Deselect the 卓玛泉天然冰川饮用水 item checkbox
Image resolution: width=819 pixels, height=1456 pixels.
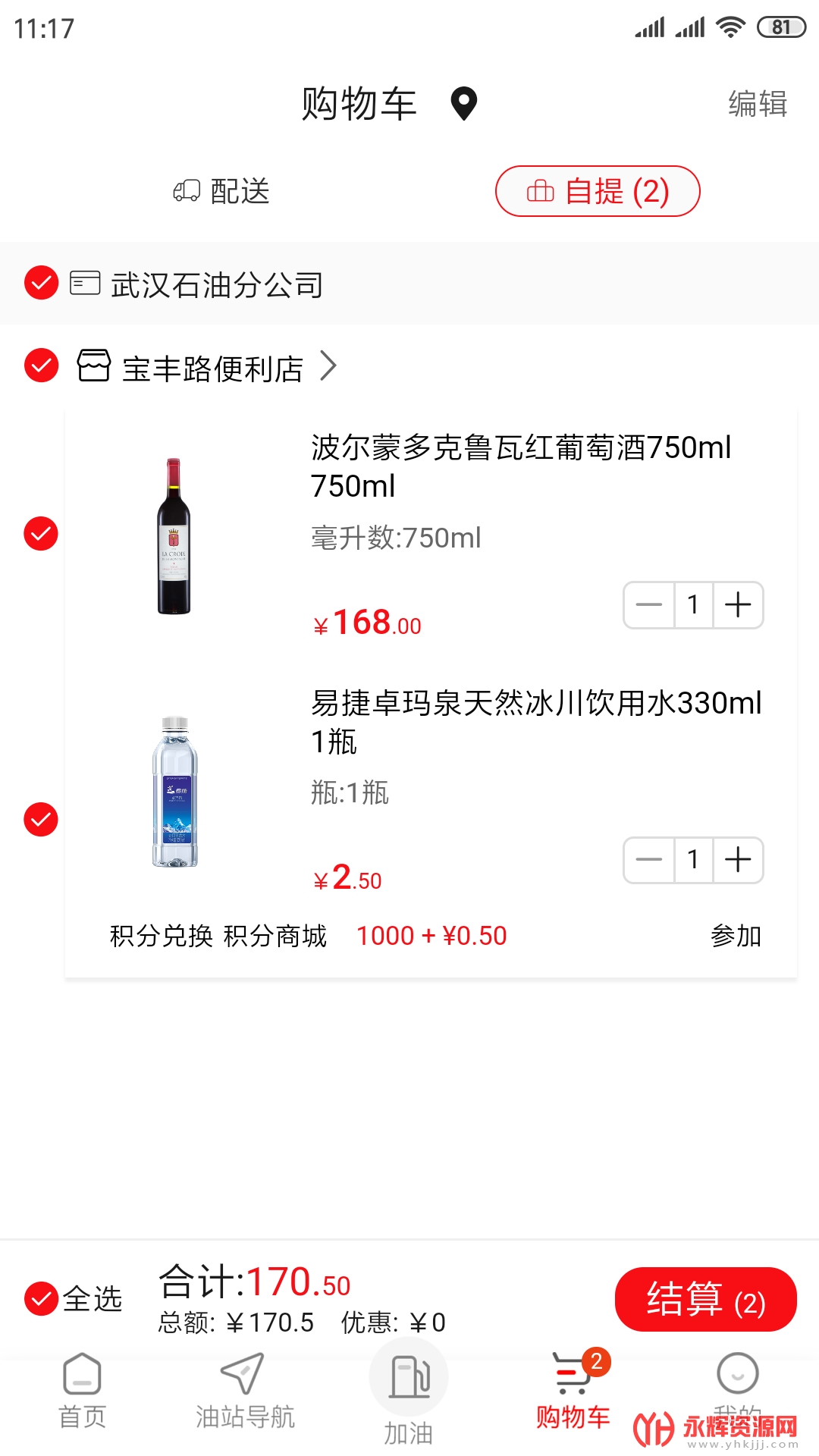41,819
